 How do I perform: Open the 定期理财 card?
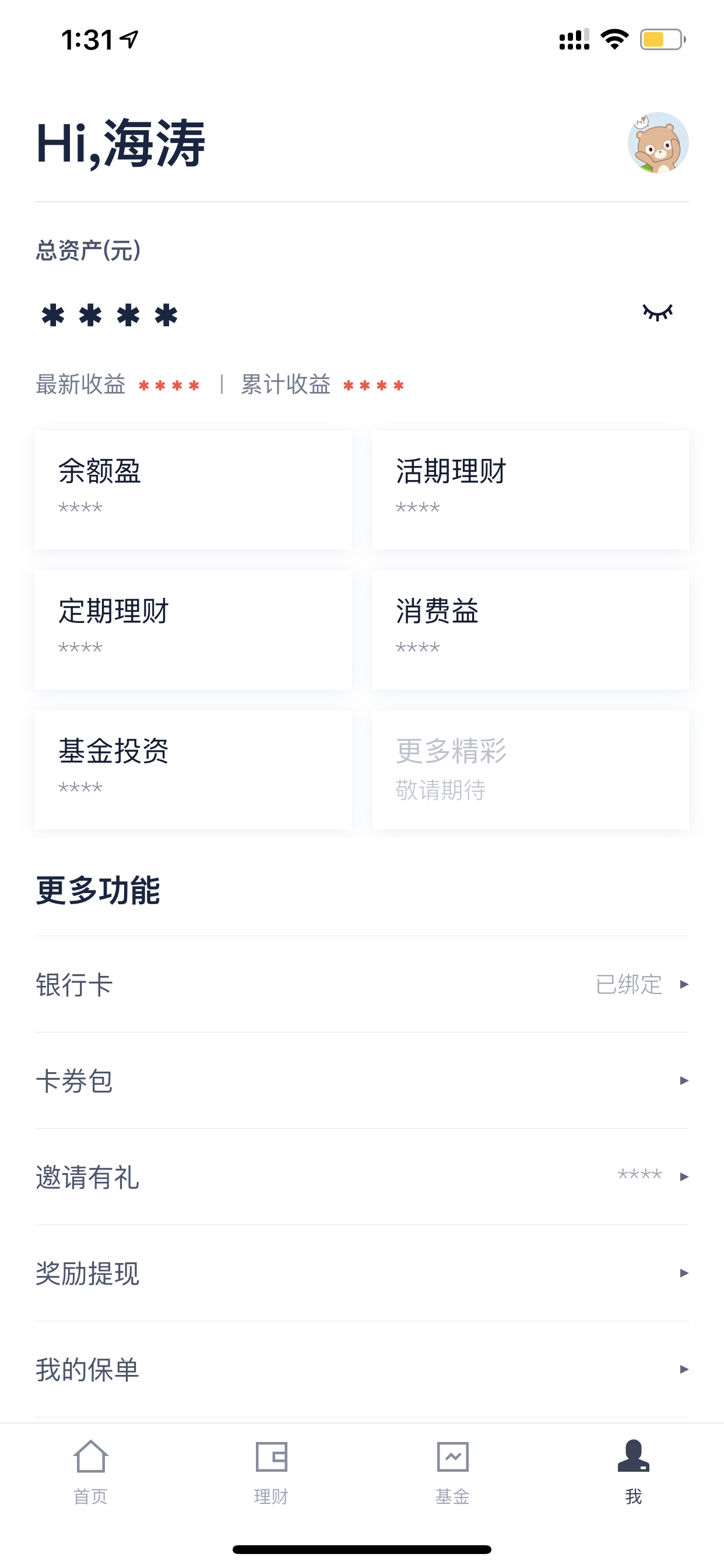pyautogui.click(x=193, y=630)
